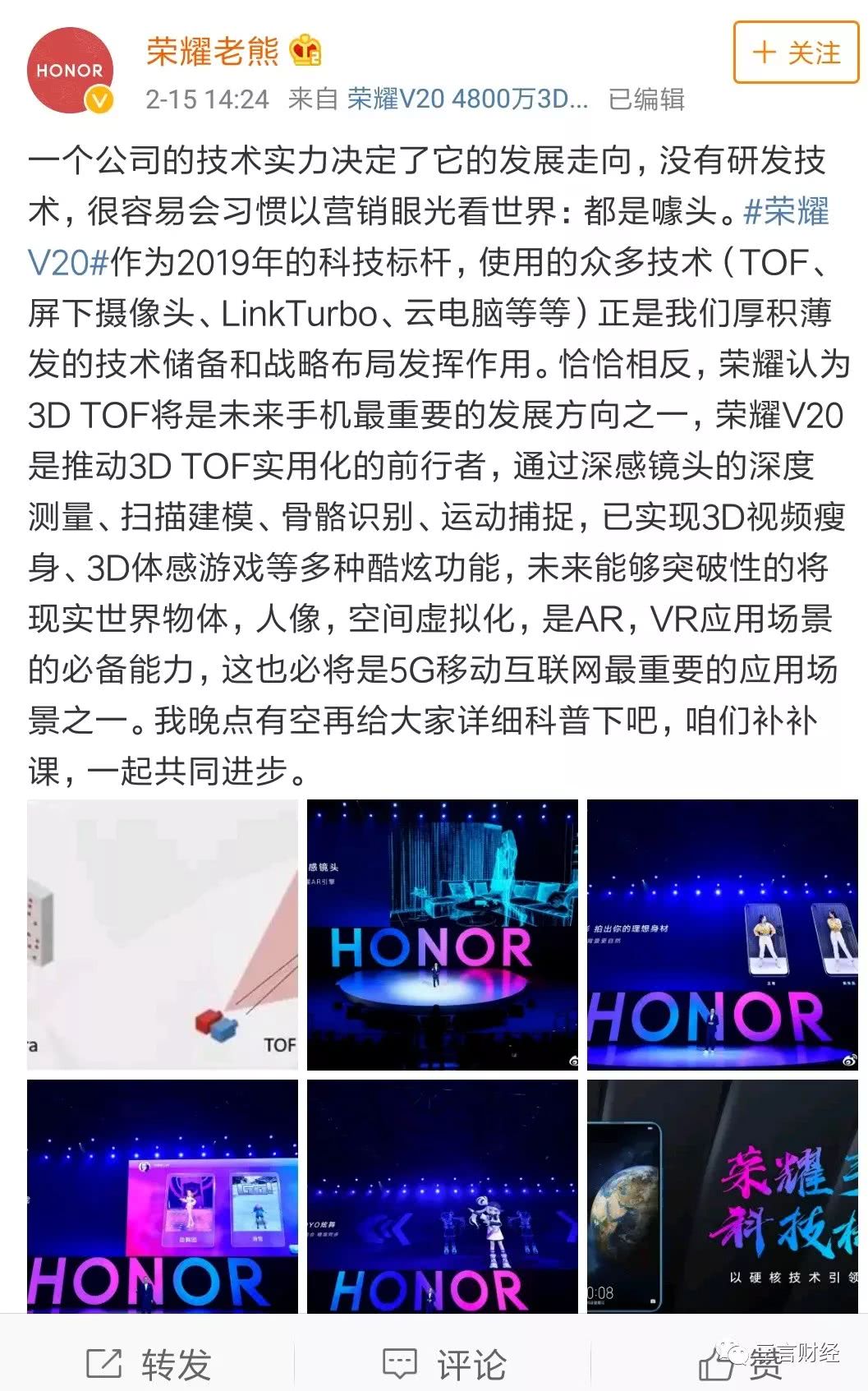
Task: Follow 荣耀老熊 with the 关注 button
Action: 795,53
